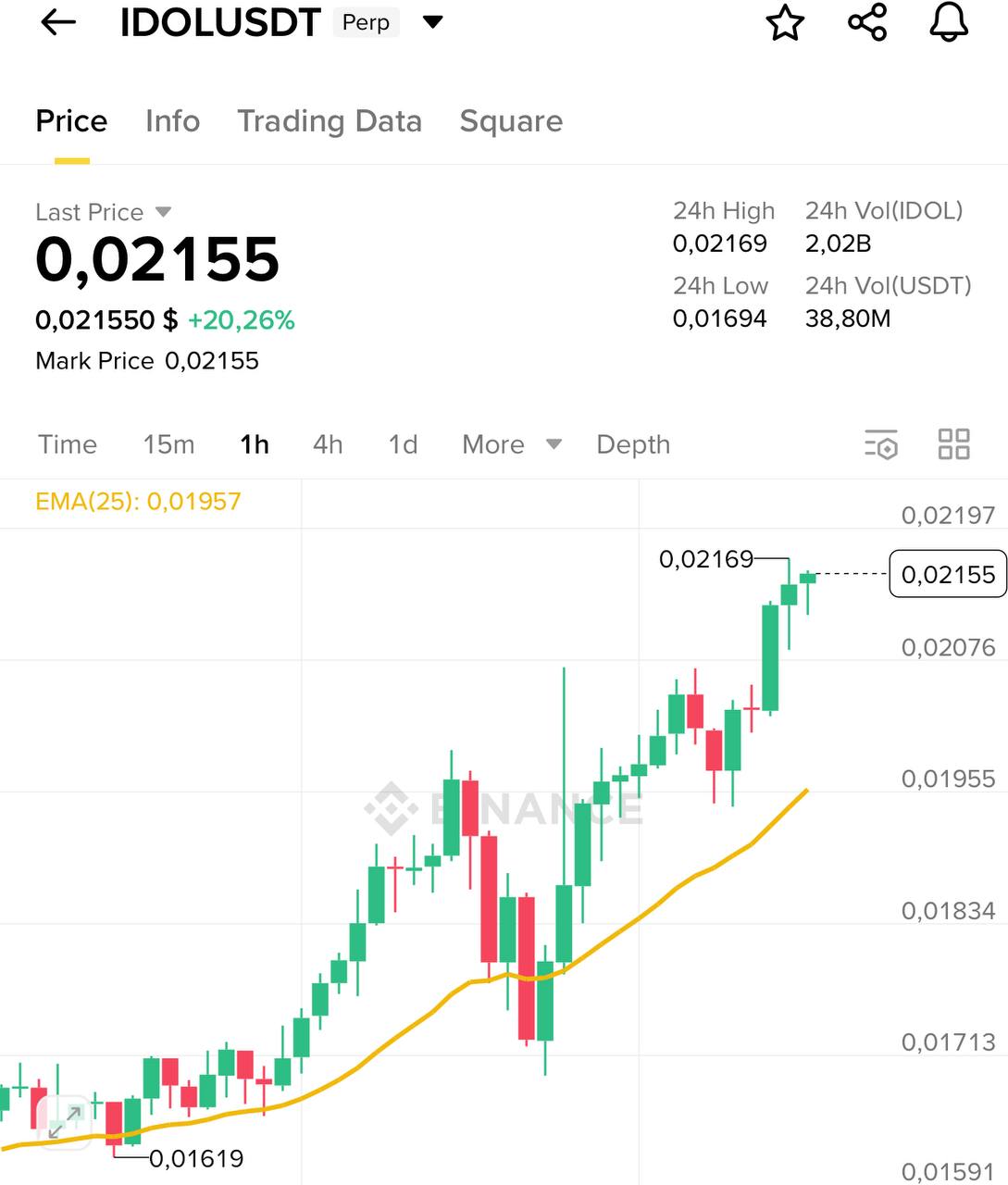The image size is (1008, 1185).
Task: Open the chart layout grid menu
Action: point(953,444)
